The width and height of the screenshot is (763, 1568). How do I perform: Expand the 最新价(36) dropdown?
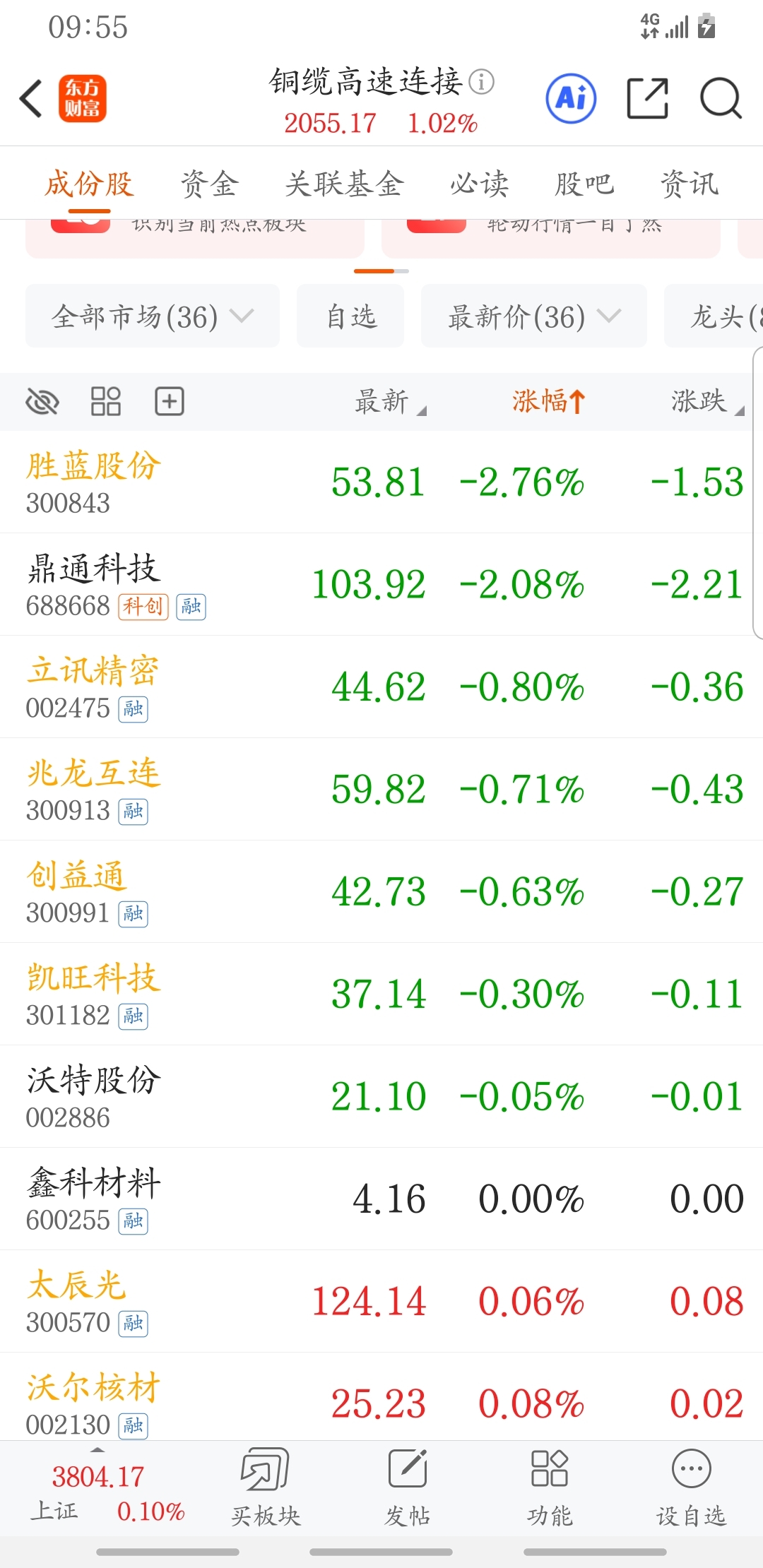coord(534,316)
